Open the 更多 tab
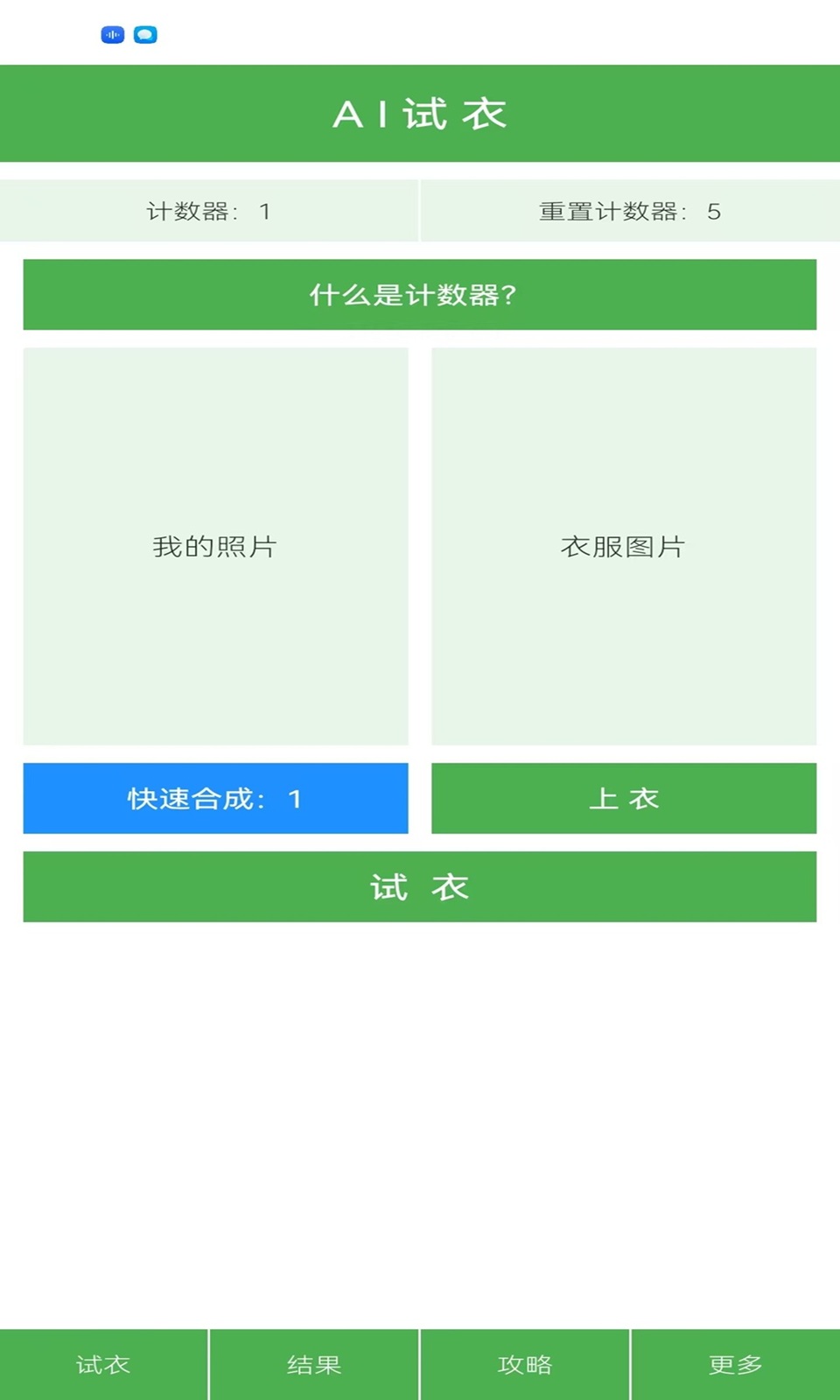 pyautogui.click(x=736, y=1364)
